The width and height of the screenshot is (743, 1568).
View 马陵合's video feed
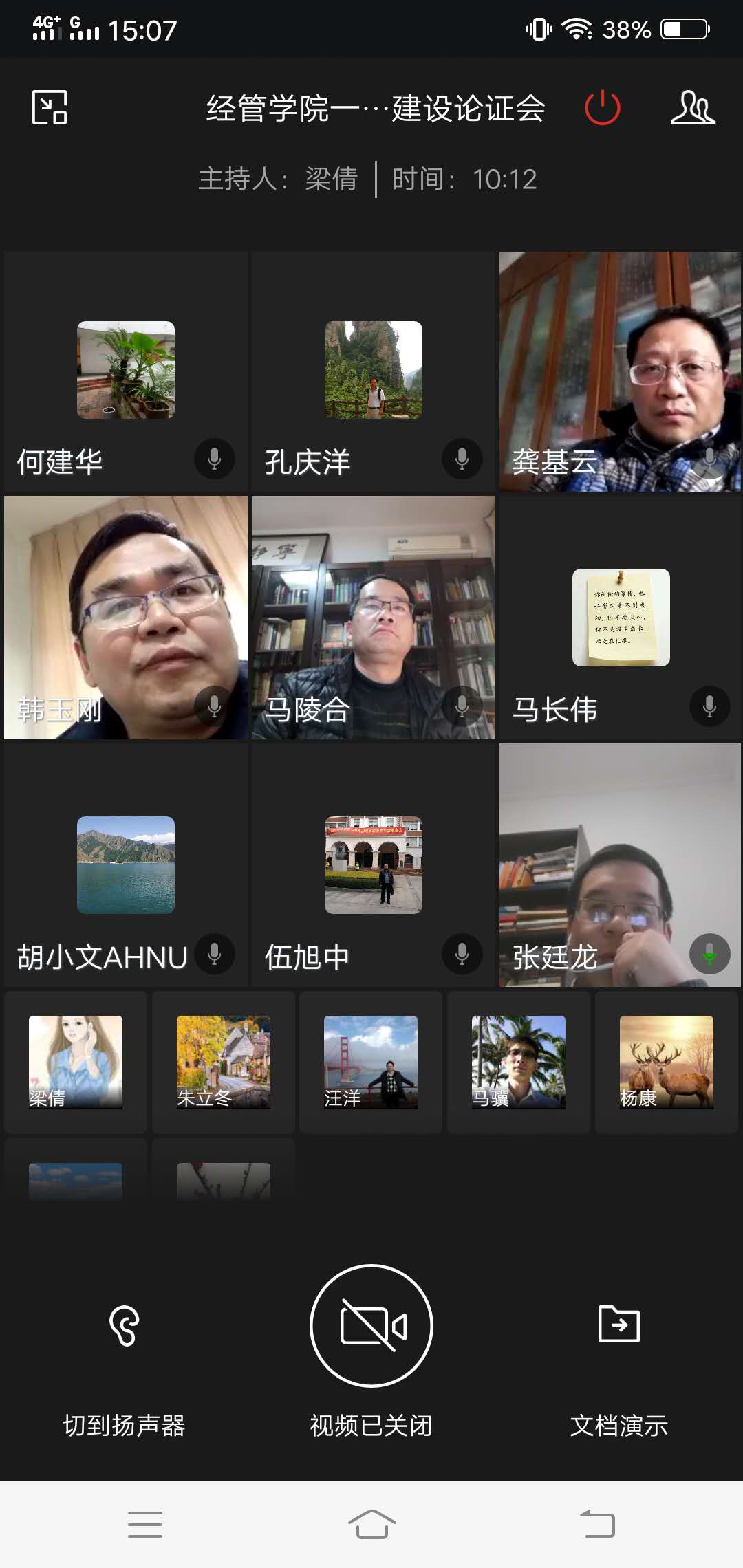373,618
